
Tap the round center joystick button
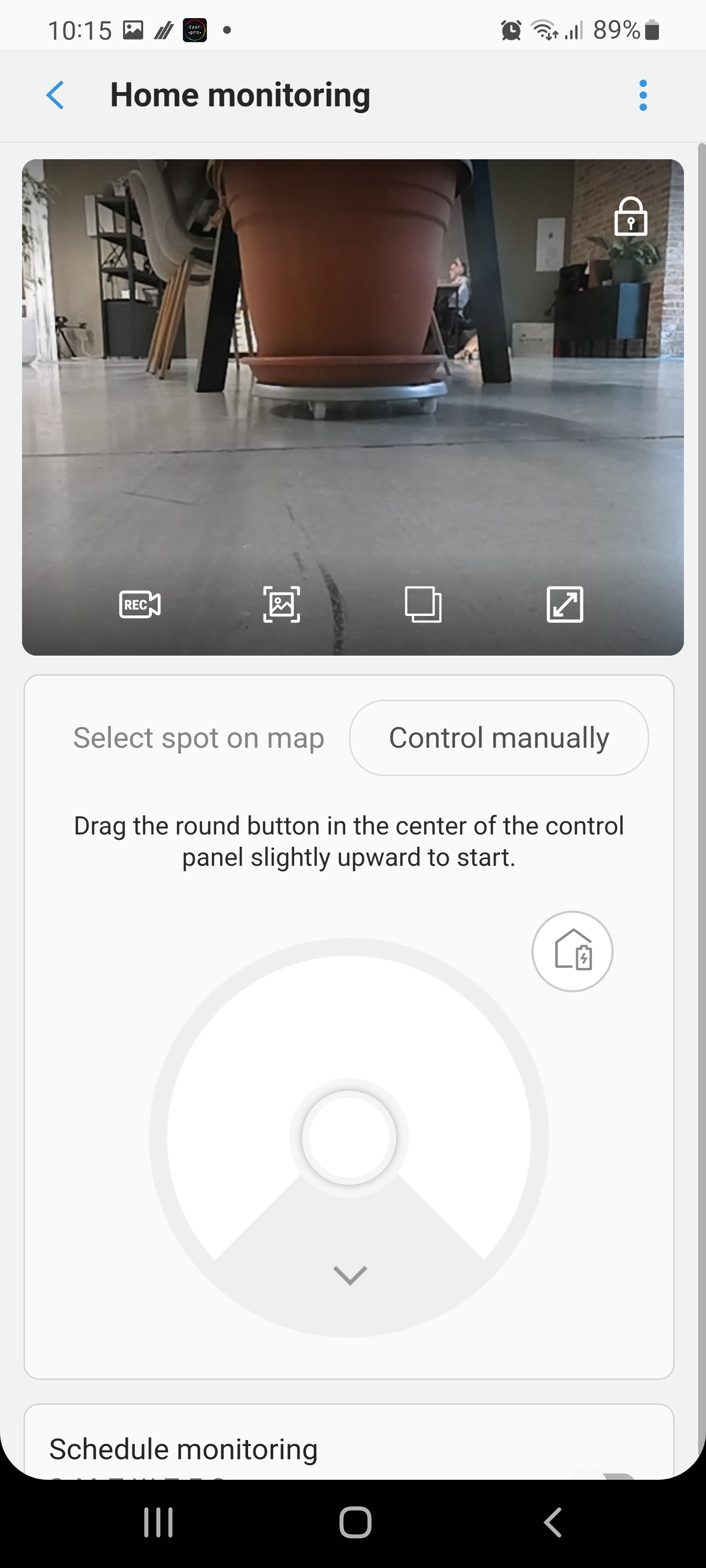coord(349,1137)
